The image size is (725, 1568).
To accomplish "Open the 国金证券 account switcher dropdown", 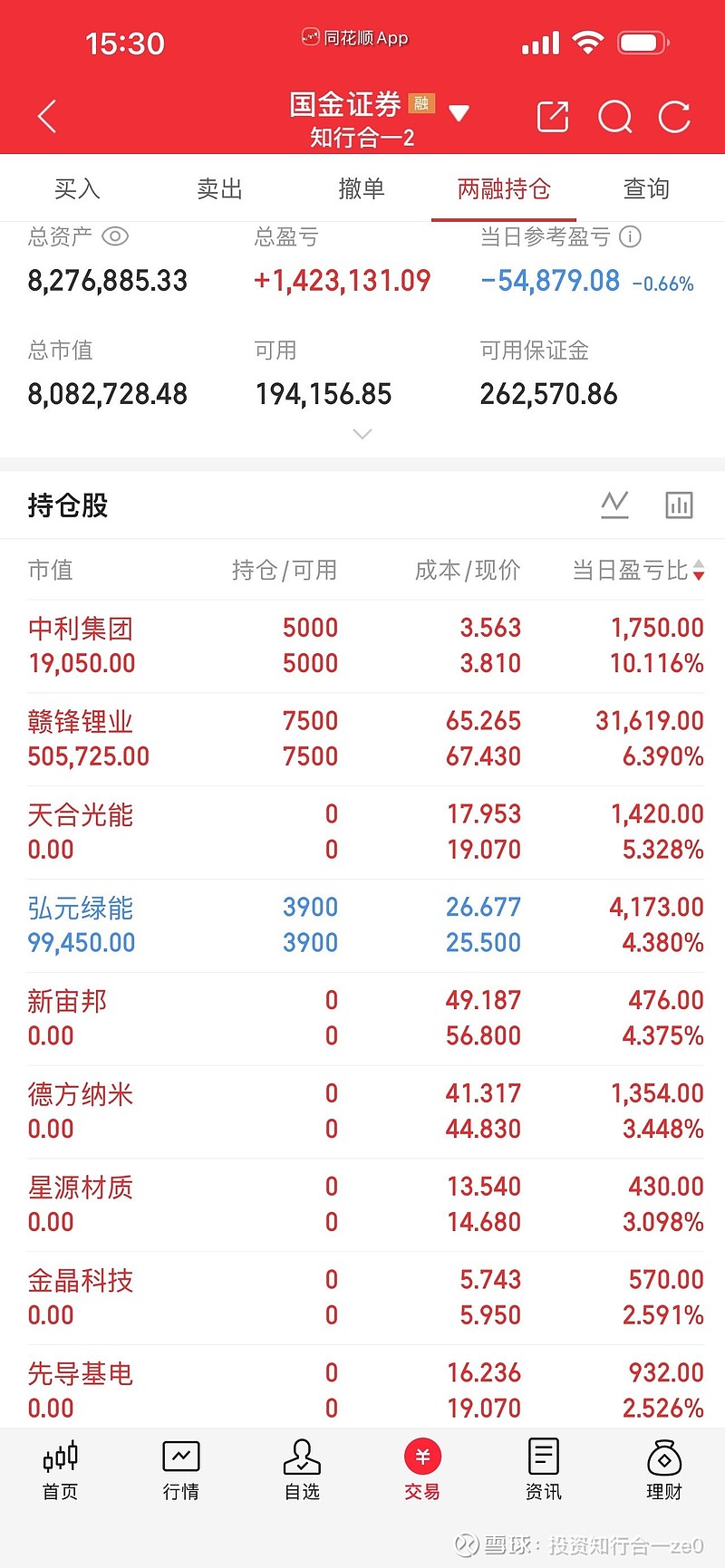I will [x=459, y=113].
